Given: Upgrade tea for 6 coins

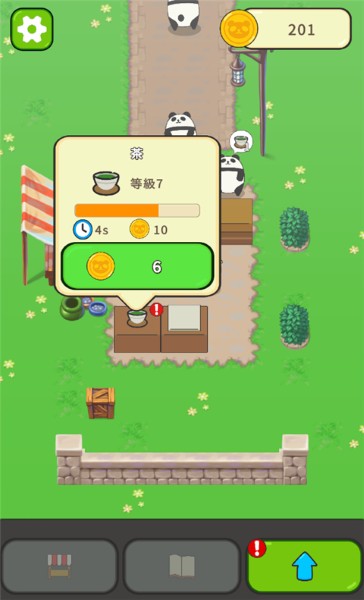Looking at the screenshot, I should click(x=137, y=266).
